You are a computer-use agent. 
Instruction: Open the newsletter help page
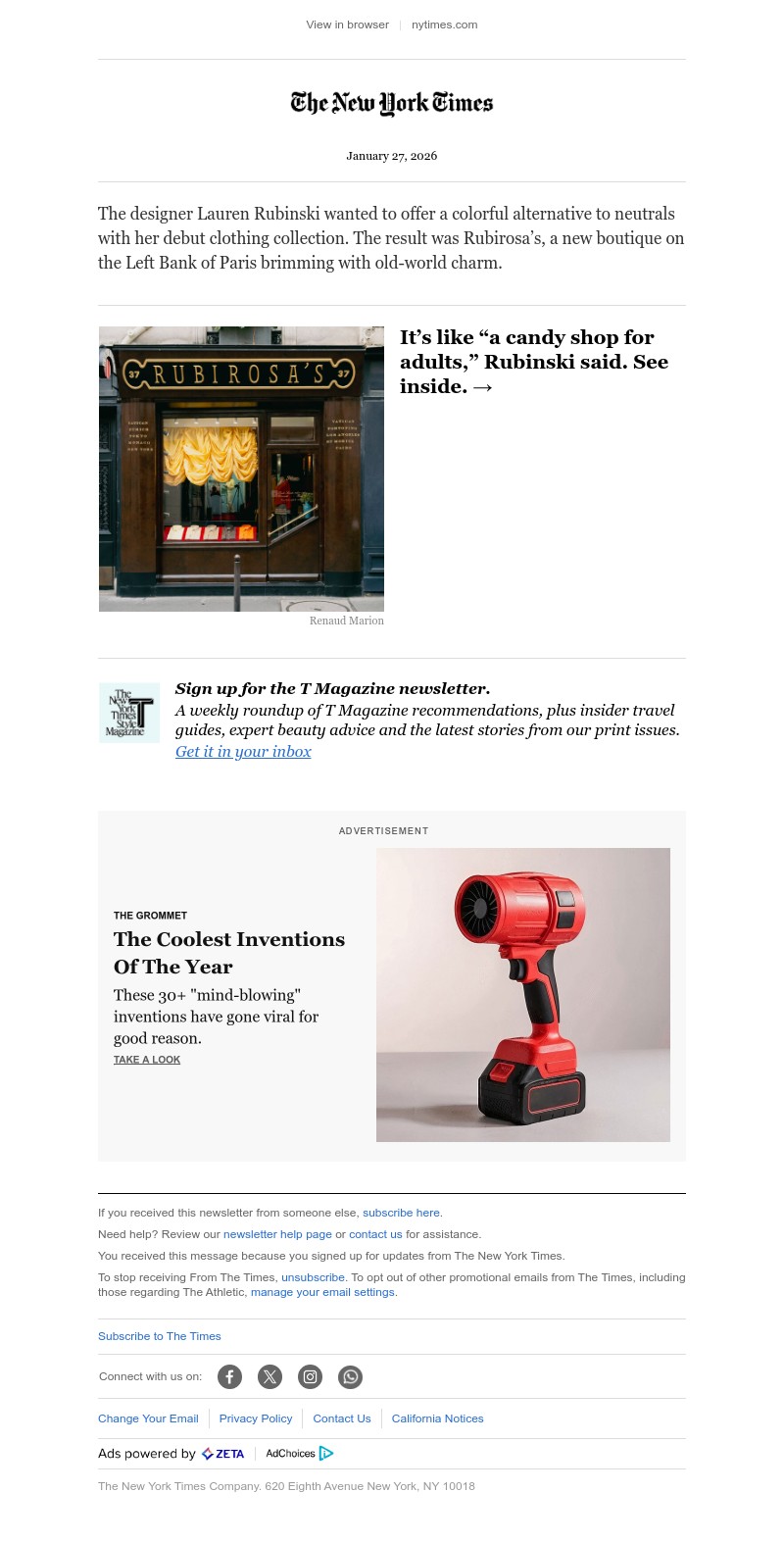click(277, 1234)
